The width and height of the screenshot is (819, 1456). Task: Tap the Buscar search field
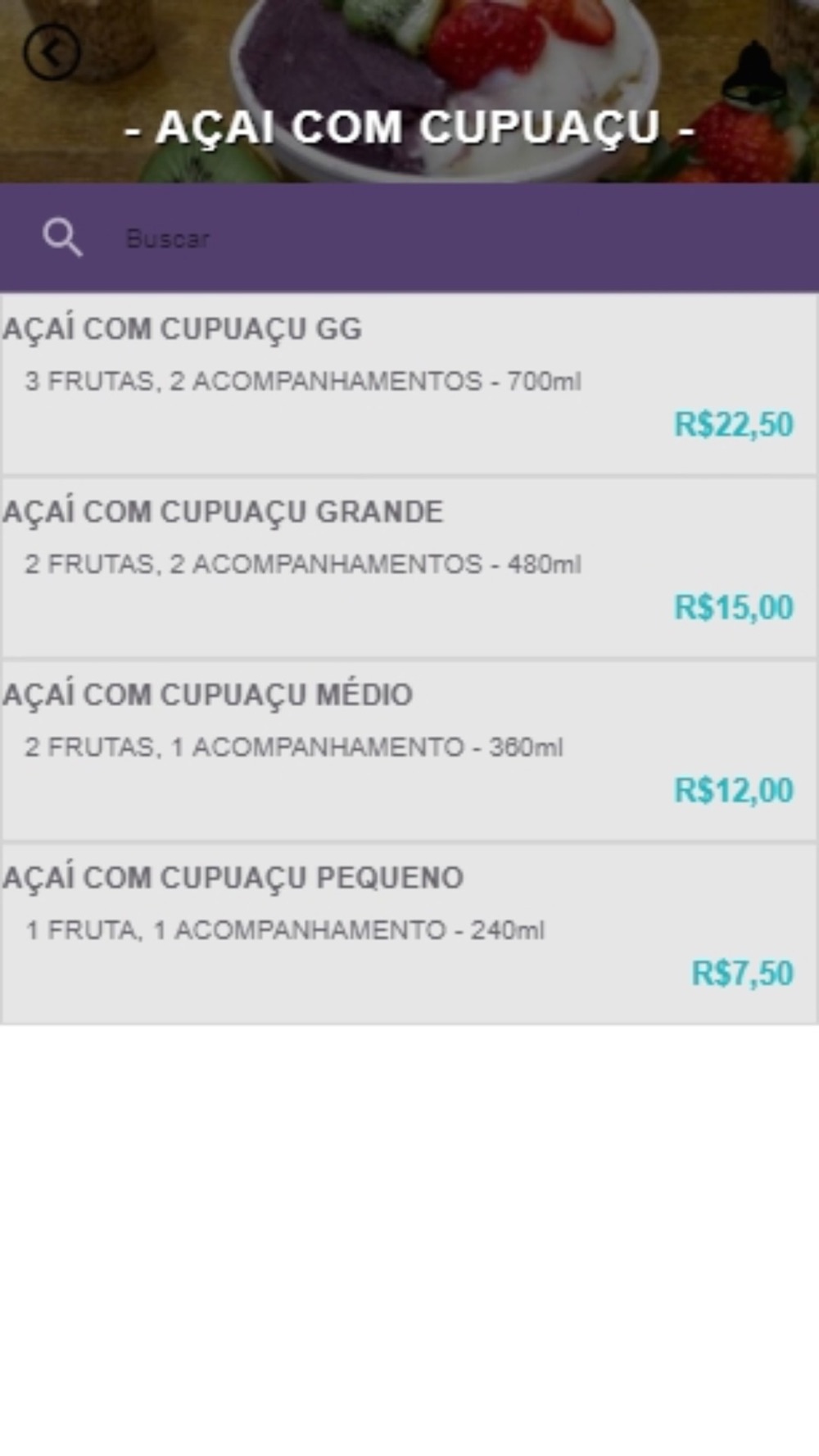click(x=459, y=238)
